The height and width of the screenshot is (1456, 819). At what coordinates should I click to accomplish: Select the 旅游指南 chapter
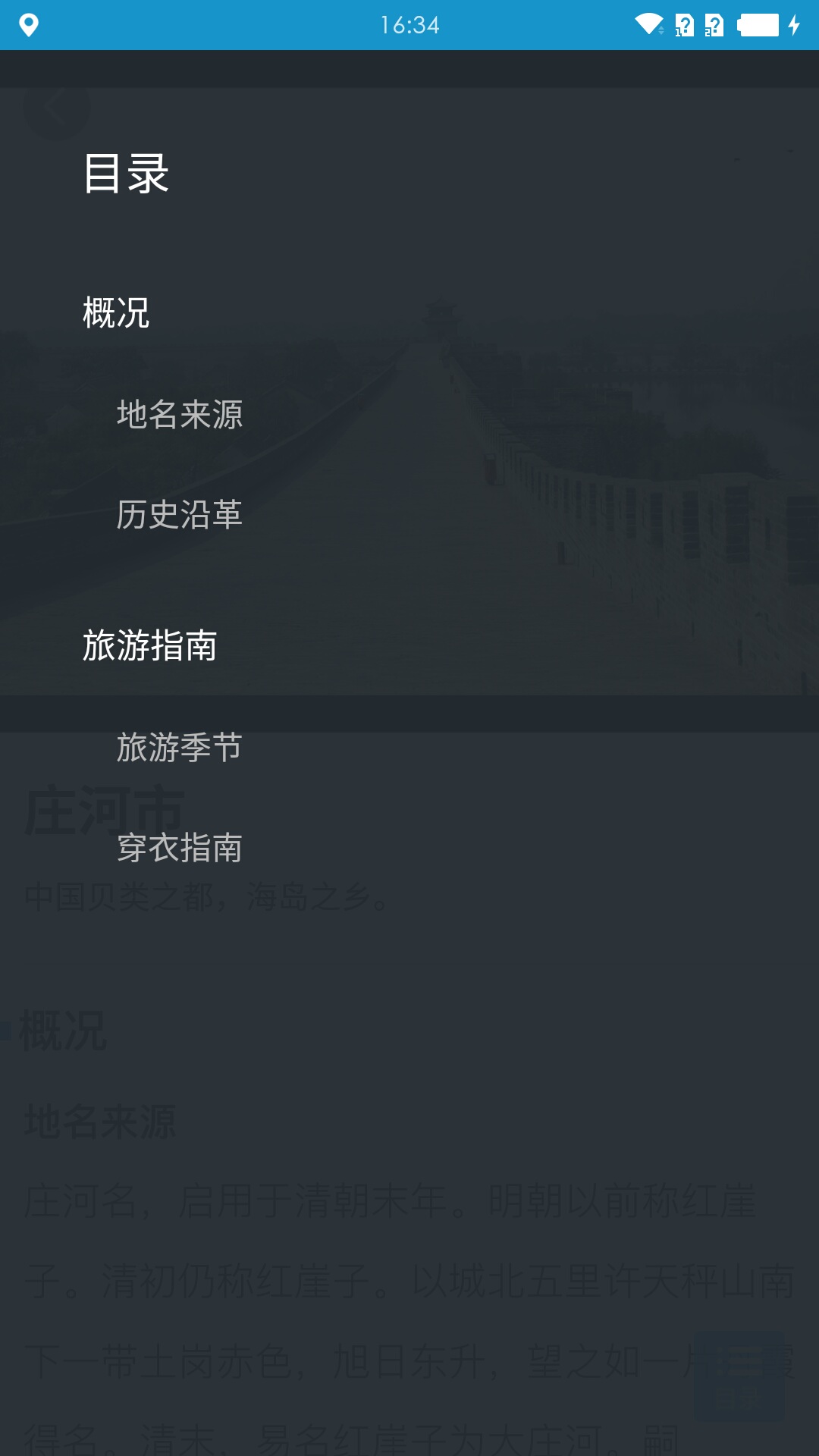tap(150, 646)
